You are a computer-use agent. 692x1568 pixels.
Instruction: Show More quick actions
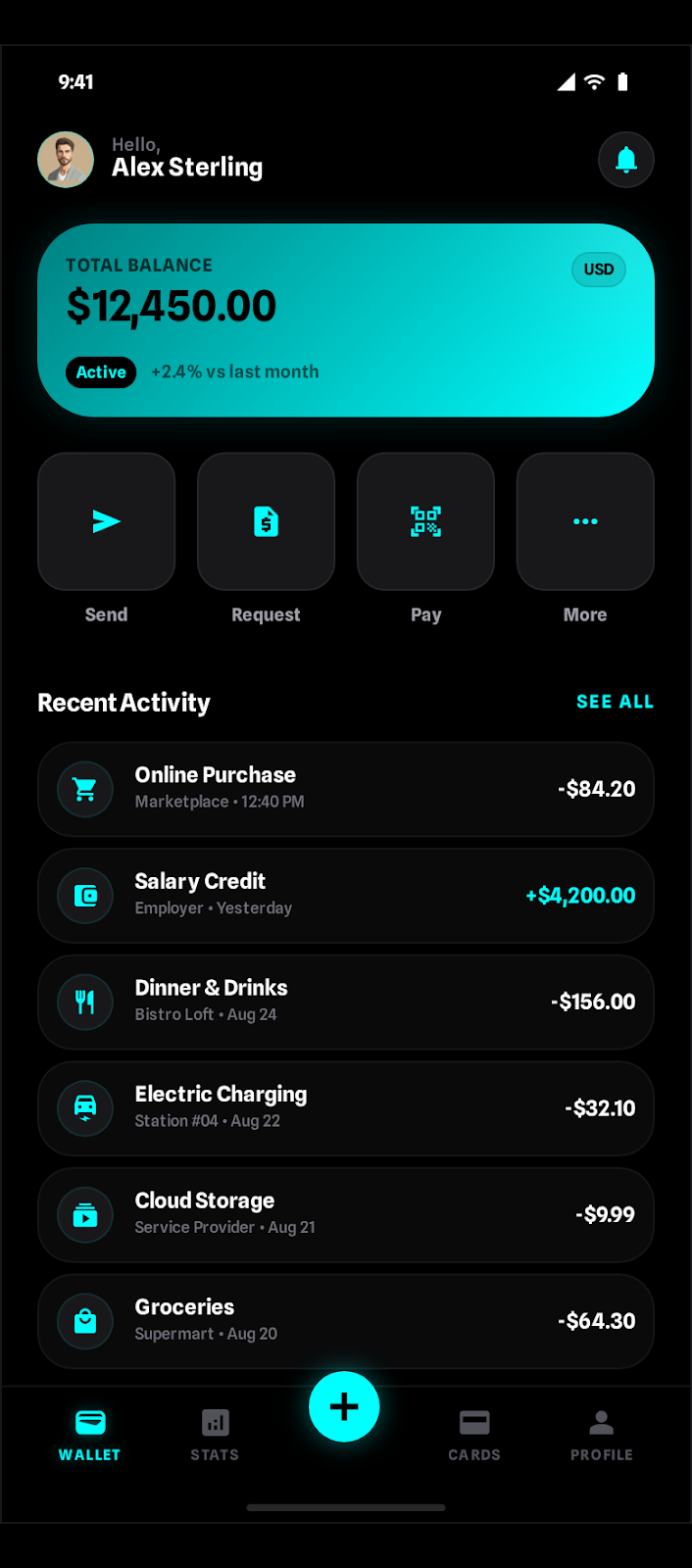point(585,521)
